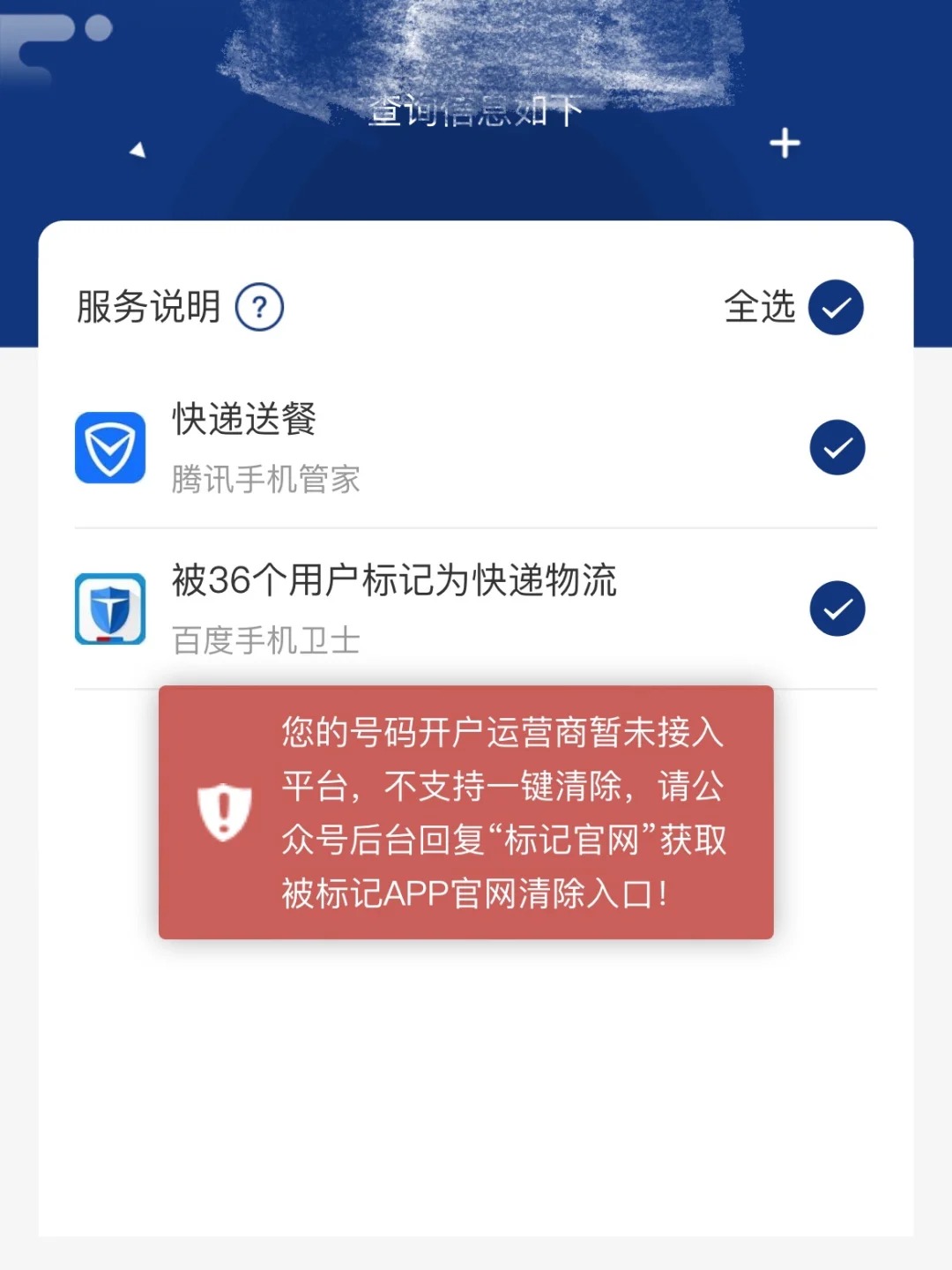This screenshot has height=1270, width=952.
Task: Click the checkmark beside 被36个用户标记为快递物流
Action: 836,608
